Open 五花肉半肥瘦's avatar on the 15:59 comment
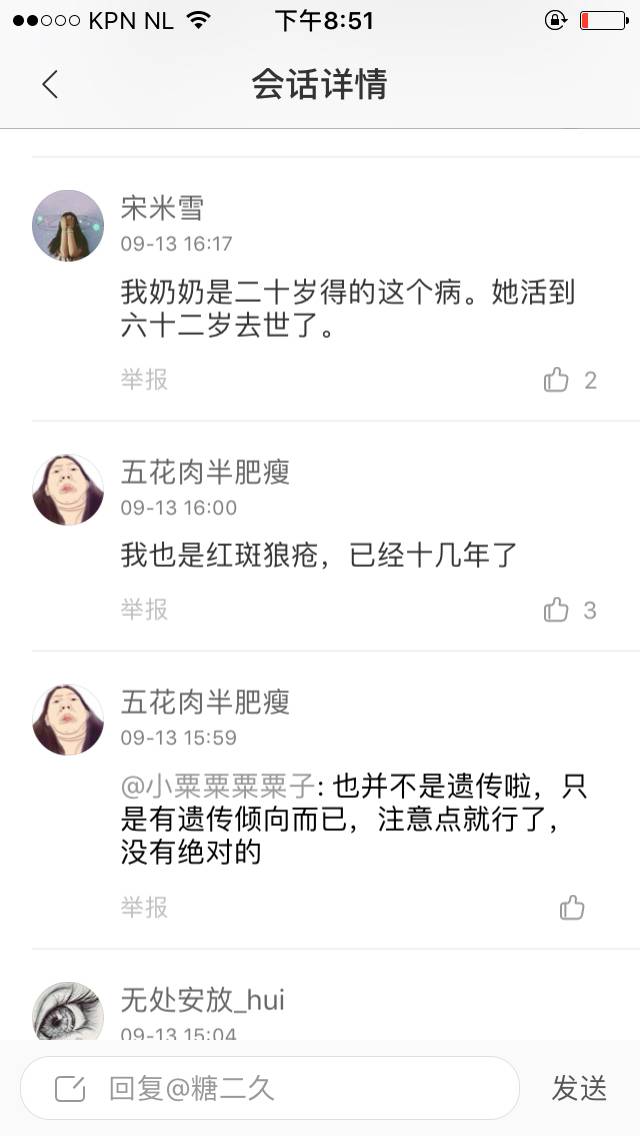Image resolution: width=640 pixels, height=1136 pixels. (x=68, y=720)
